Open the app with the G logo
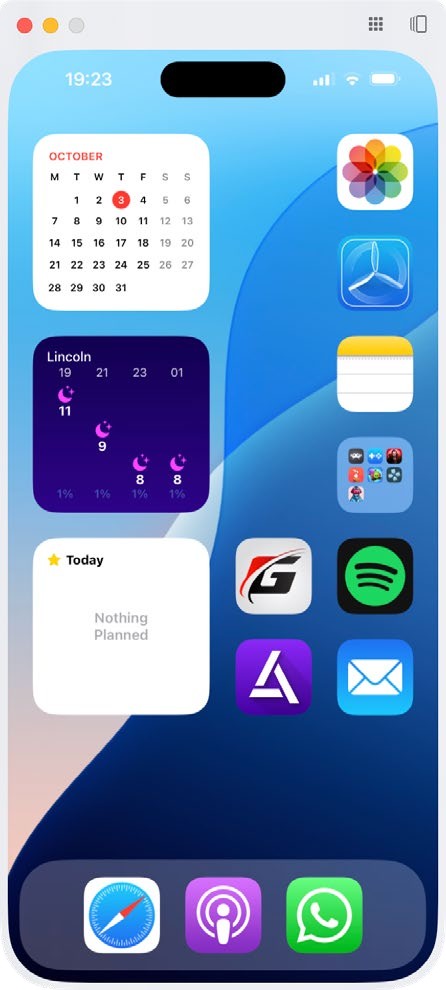This screenshot has width=446, height=990. (274, 576)
